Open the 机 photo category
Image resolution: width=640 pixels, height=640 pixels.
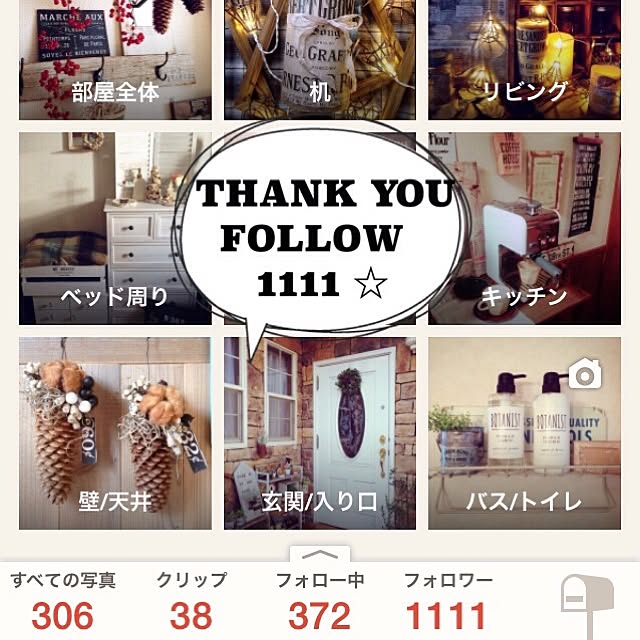pos(319,60)
